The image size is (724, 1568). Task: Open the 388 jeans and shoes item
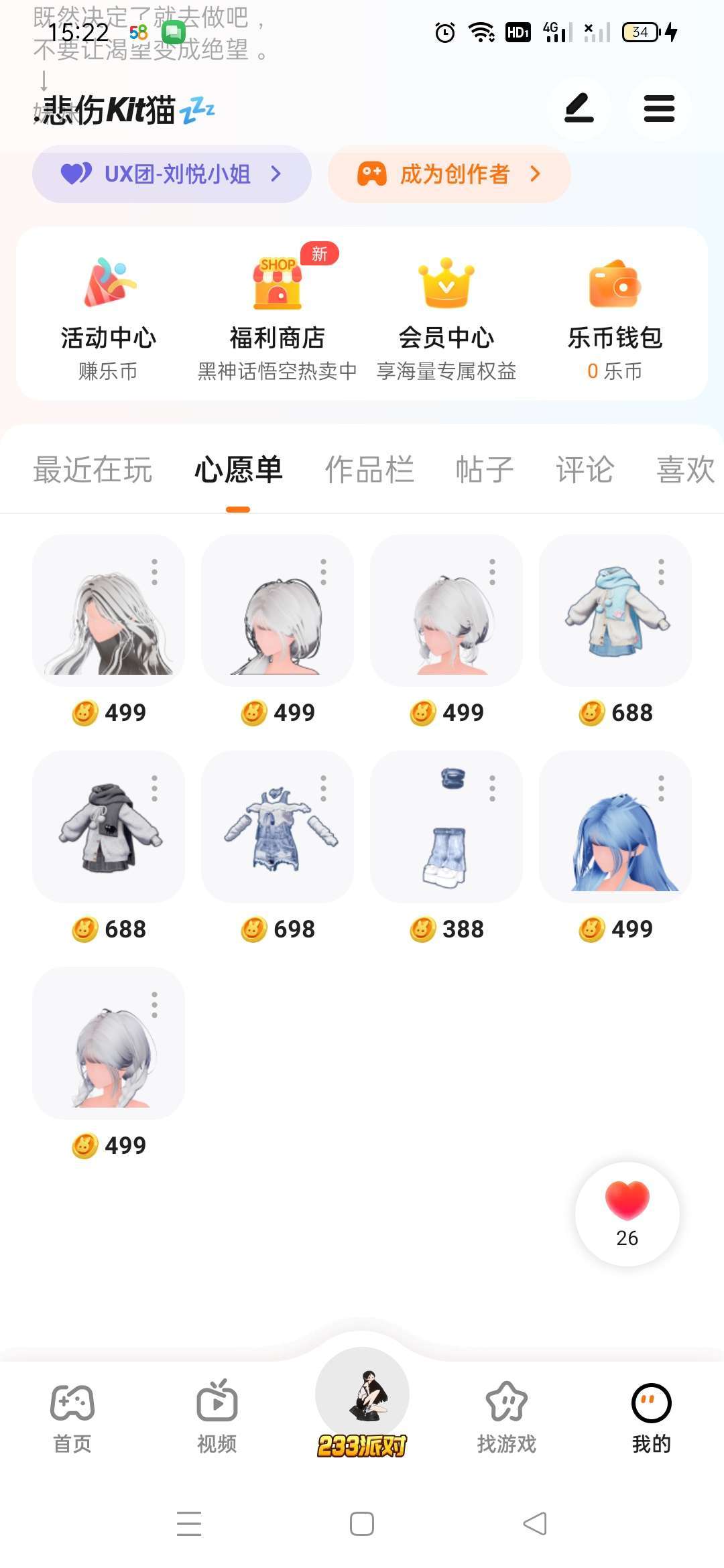click(x=446, y=828)
